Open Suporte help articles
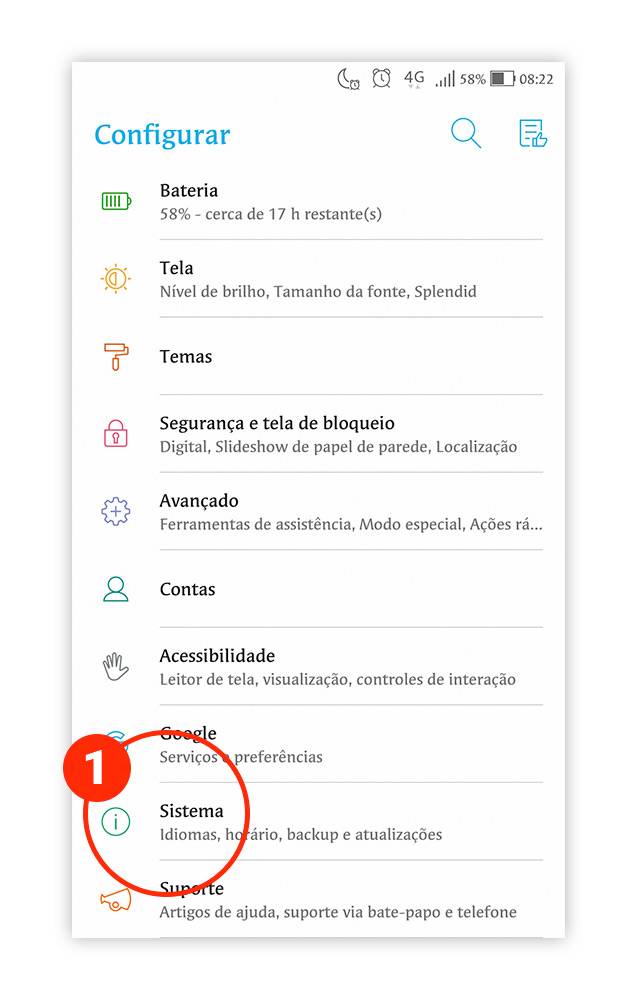 (x=318, y=899)
